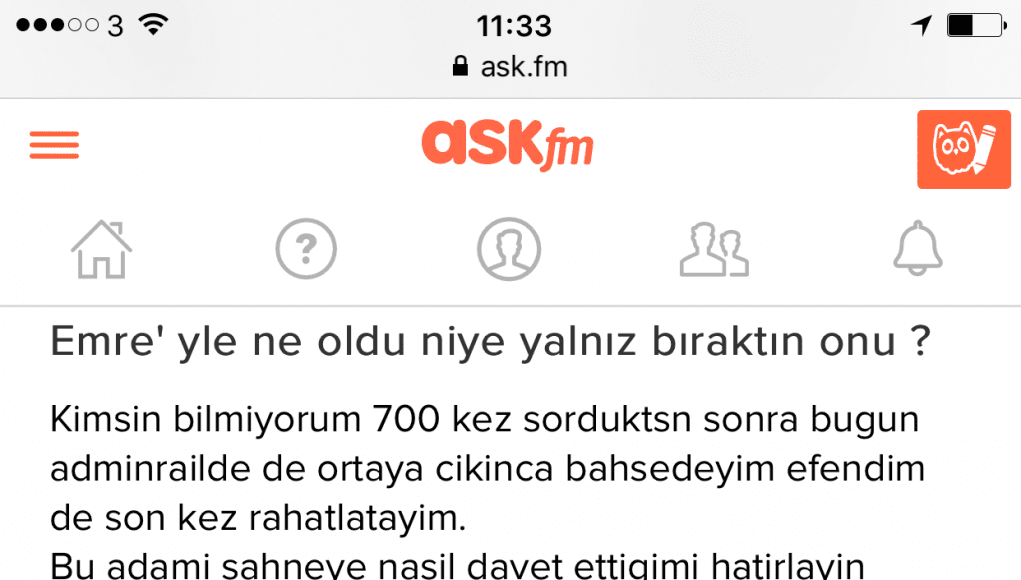Screen dimensions: 1021x580
Task: Open the hamburger menu
Action: point(54,147)
